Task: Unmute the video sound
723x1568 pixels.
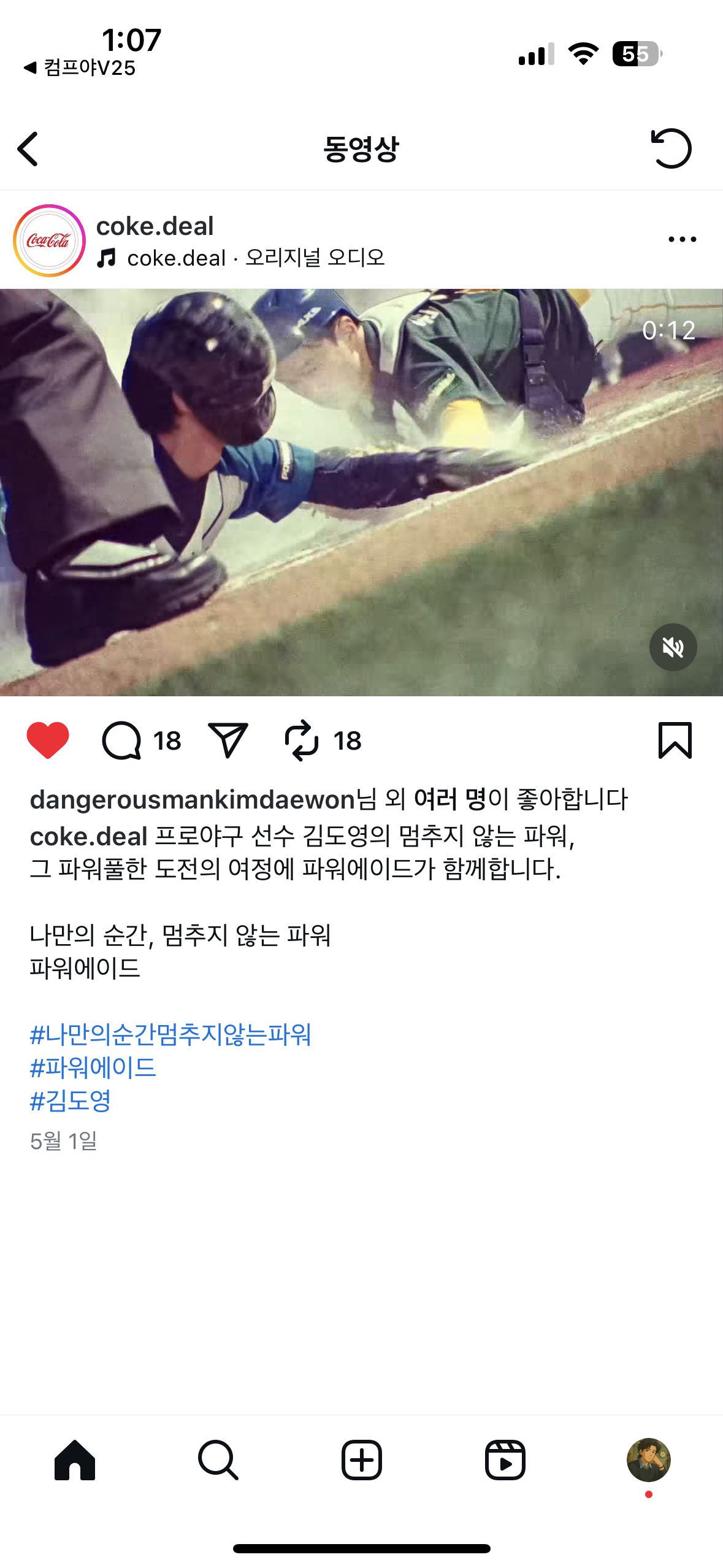Action: tap(673, 647)
